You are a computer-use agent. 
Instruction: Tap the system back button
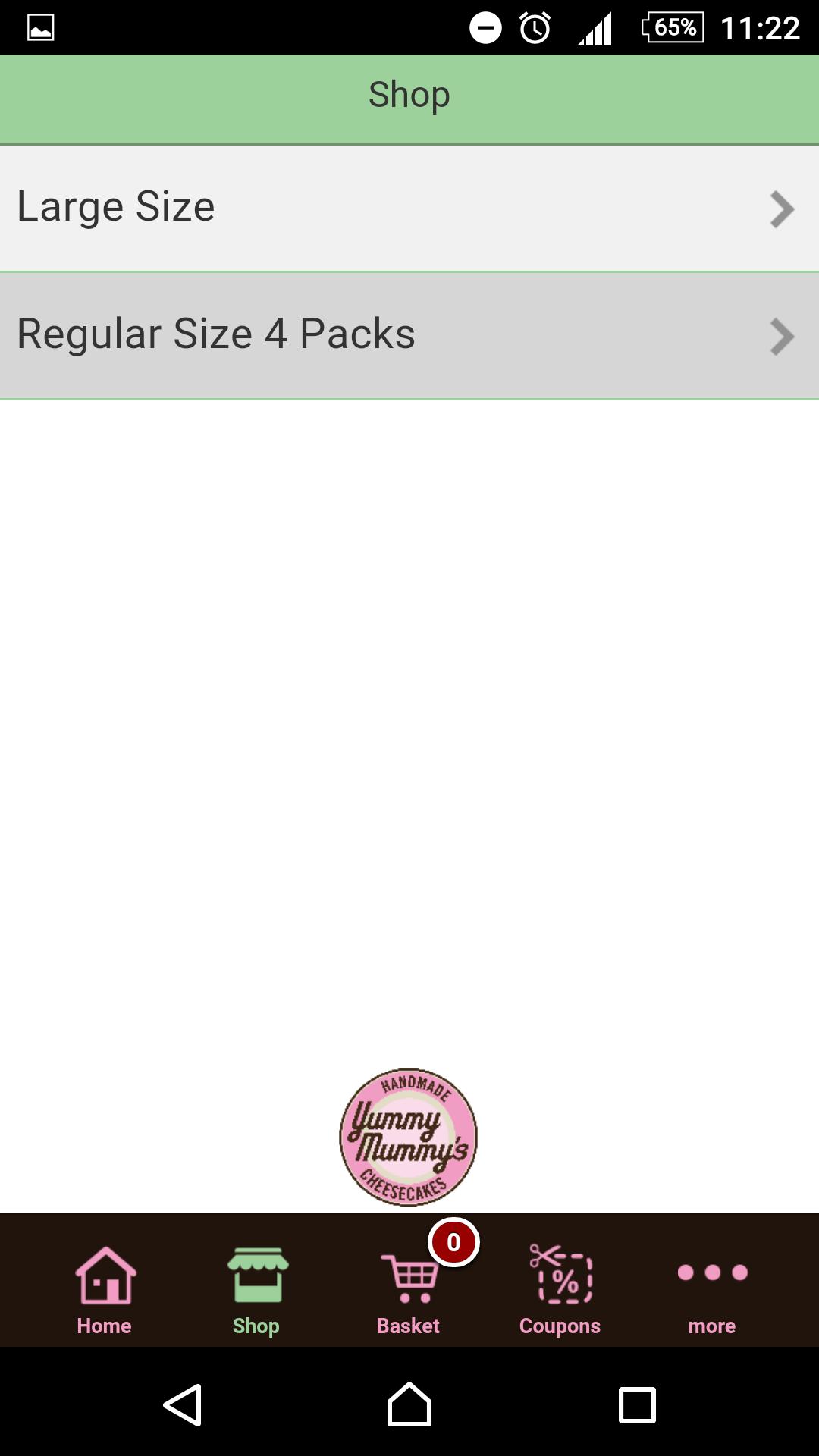(x=183, y=1404)
